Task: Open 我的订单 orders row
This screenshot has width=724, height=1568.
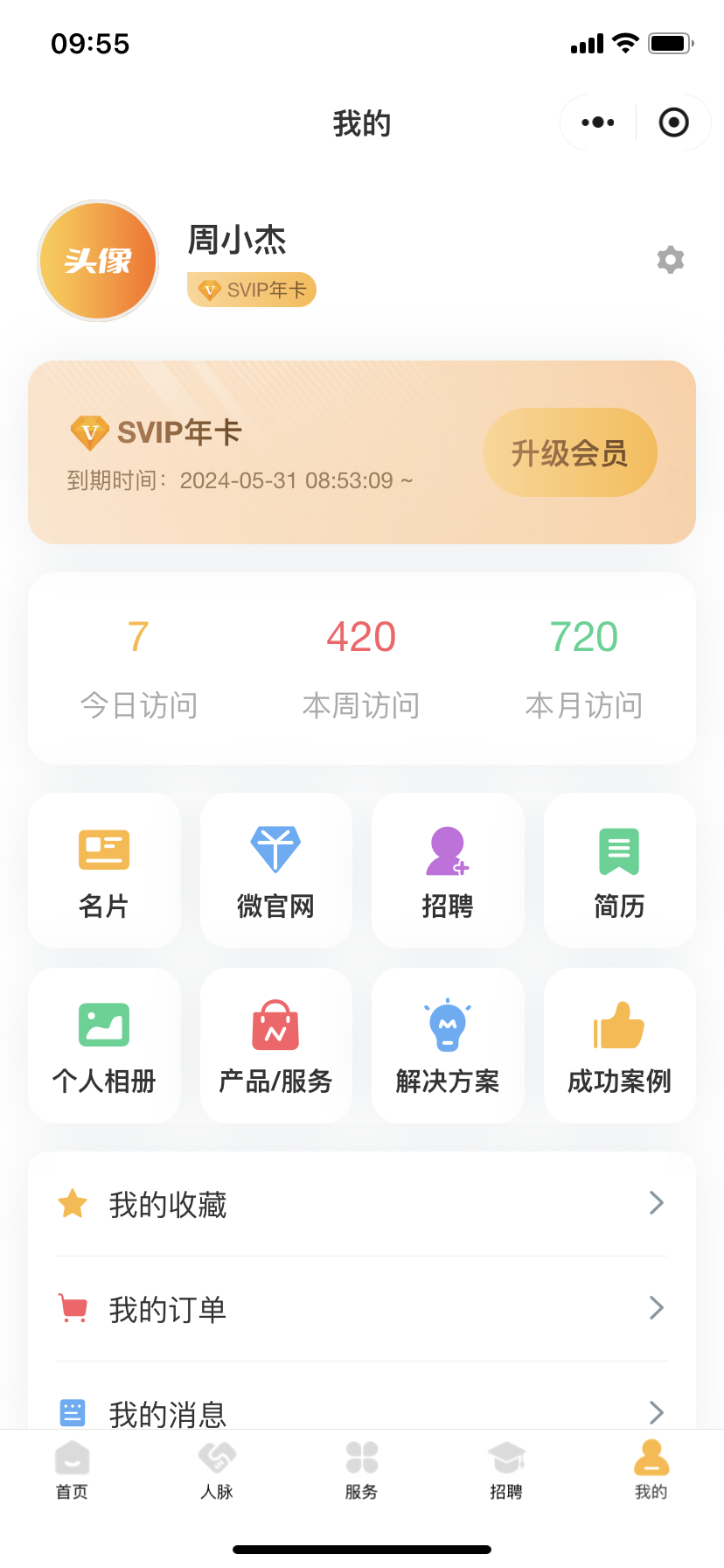Action: tap(362, 1309)
